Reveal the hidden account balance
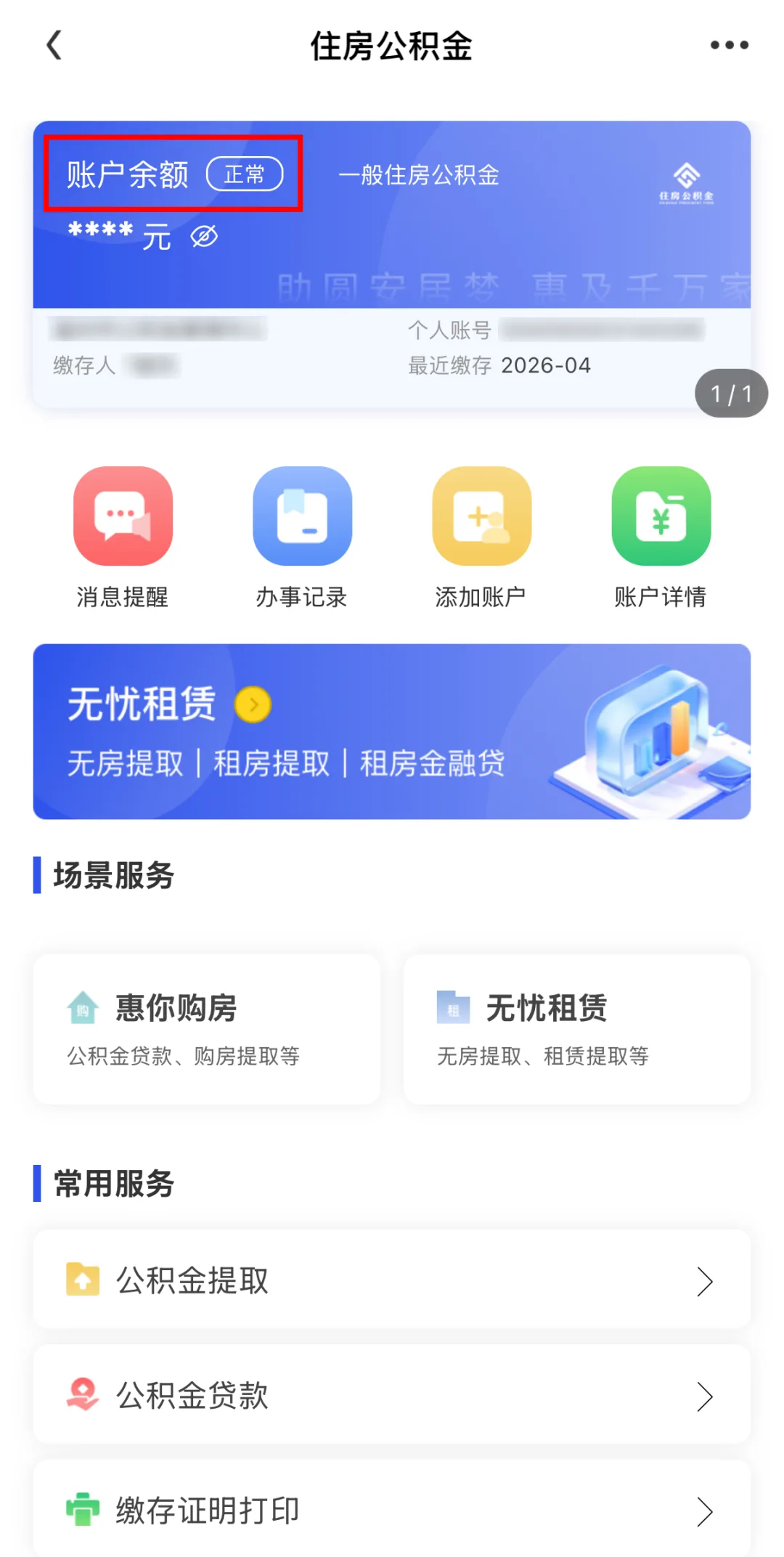 204,236
